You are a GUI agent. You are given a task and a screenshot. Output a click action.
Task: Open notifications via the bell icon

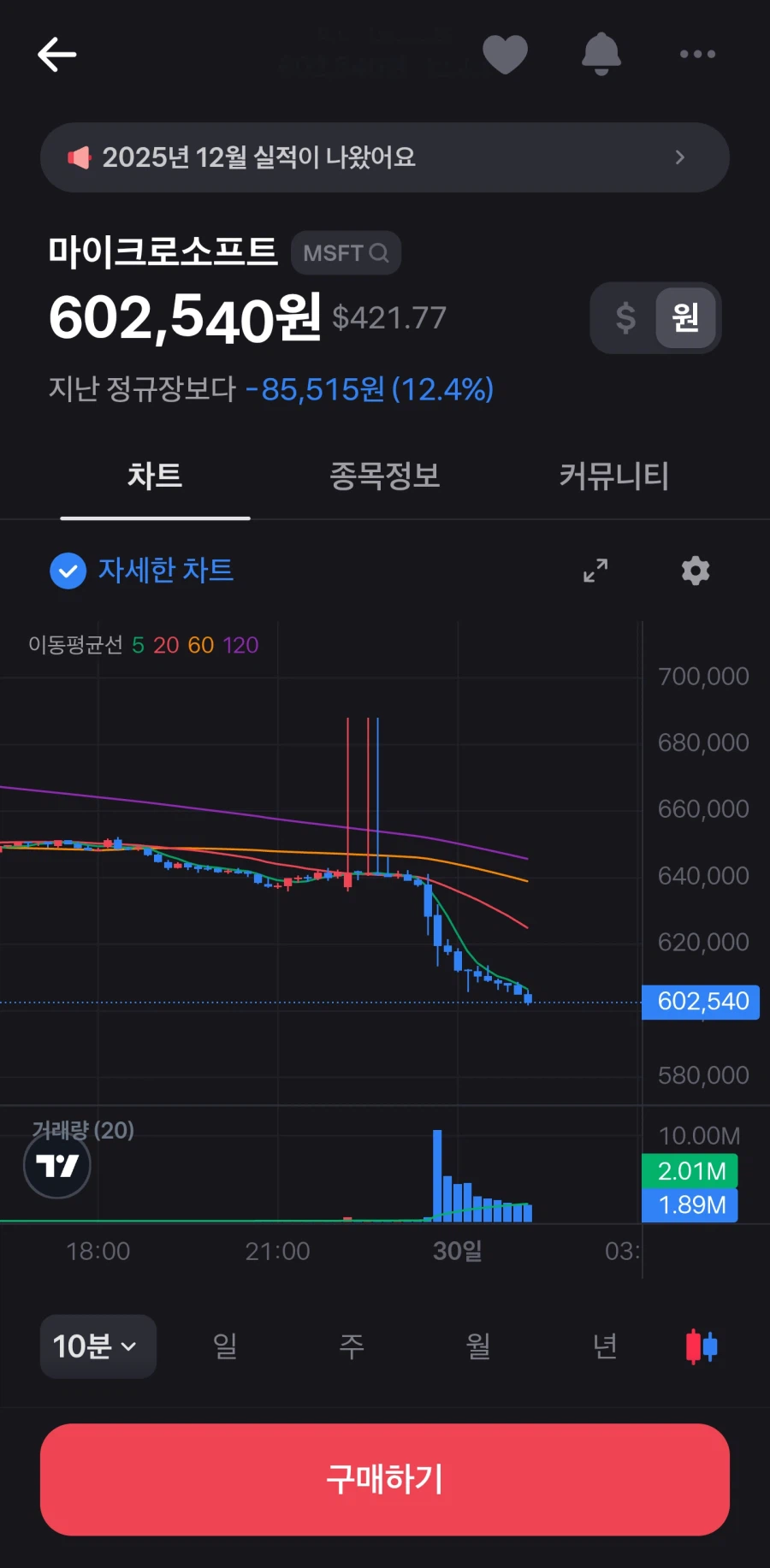click(x=601, y=54)
